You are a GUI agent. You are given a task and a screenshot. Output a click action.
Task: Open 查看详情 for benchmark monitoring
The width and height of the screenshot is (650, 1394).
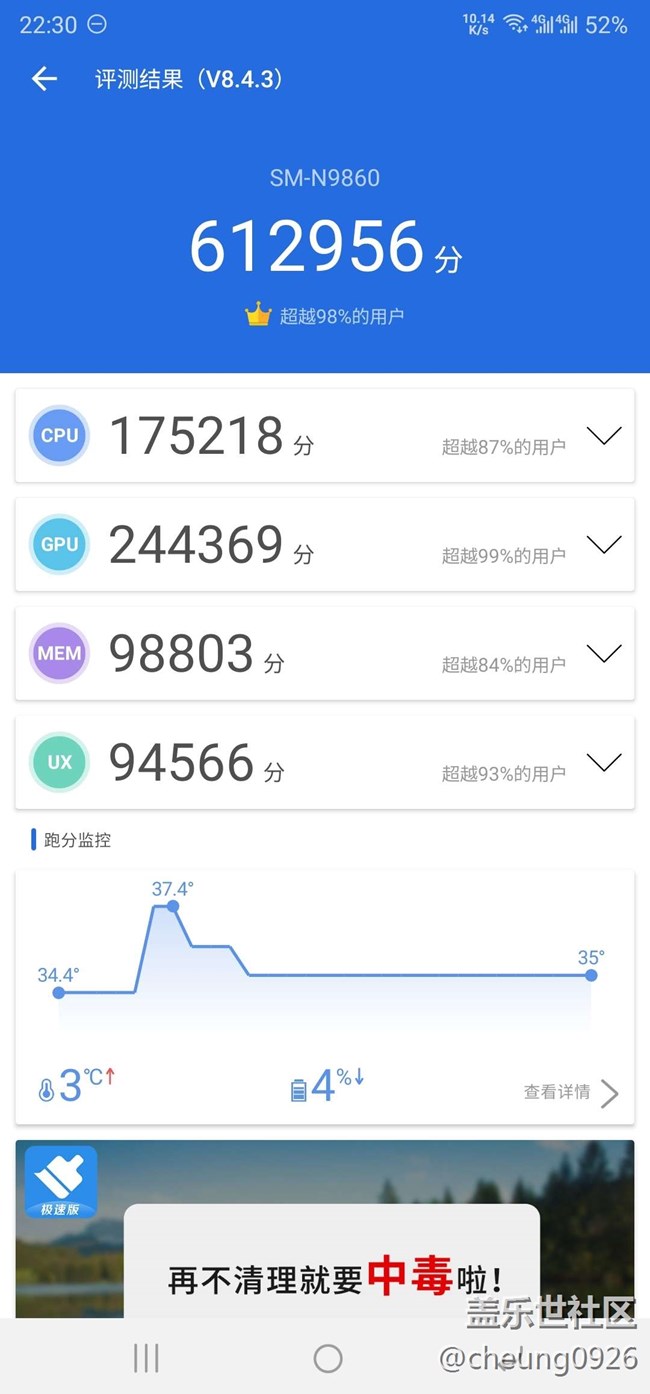(570, 1092)
